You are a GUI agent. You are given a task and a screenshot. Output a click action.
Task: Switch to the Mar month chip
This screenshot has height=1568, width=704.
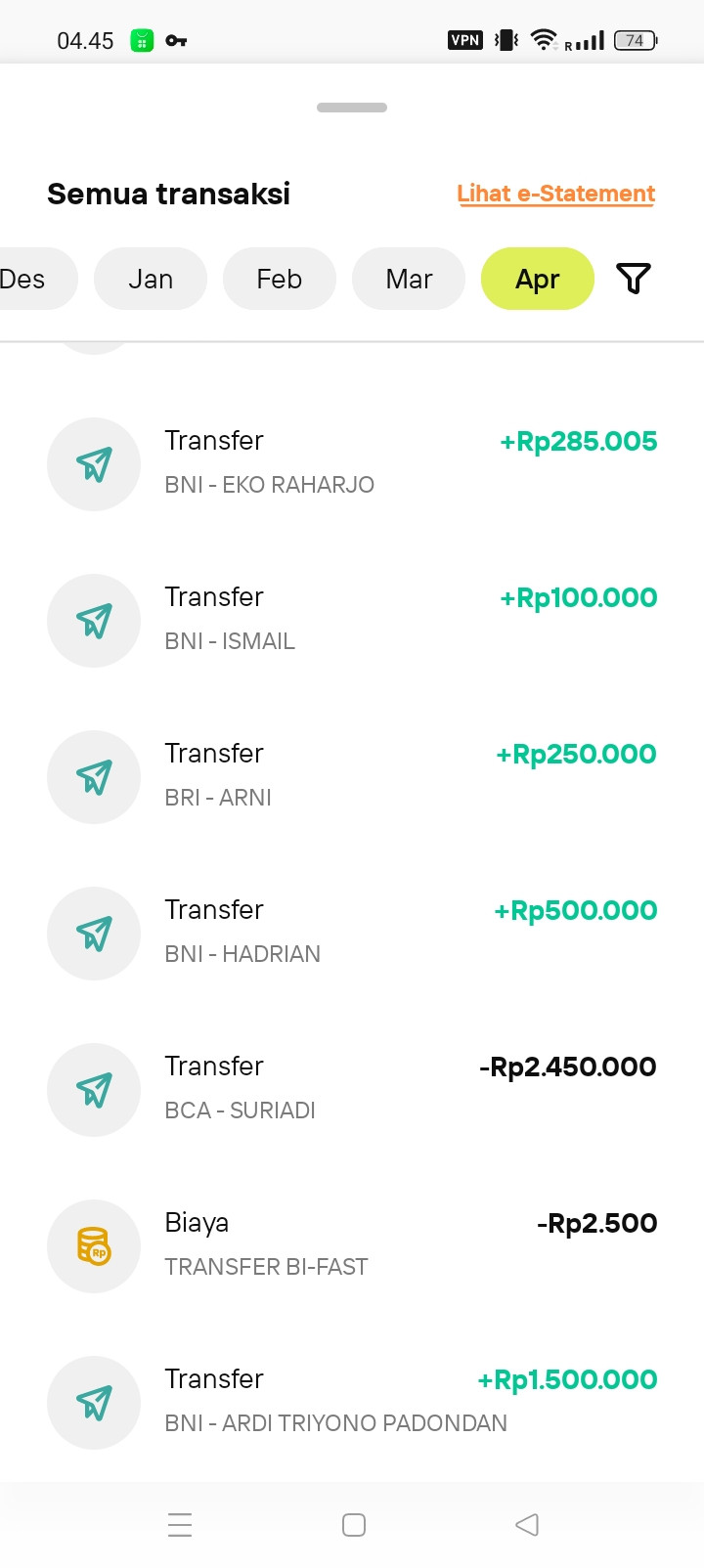tap(409, 279)
